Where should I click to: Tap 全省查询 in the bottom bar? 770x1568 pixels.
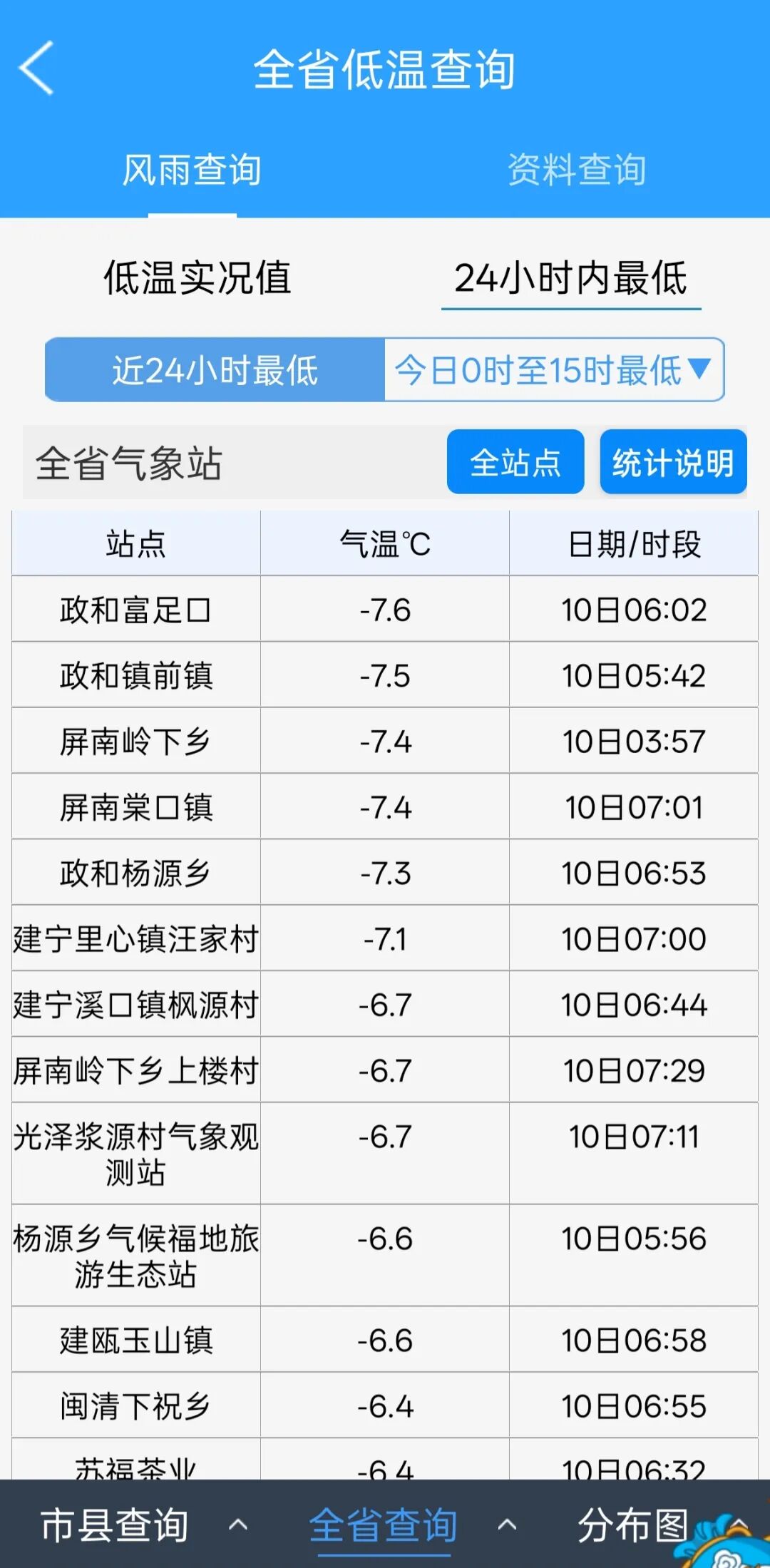(384, 1526)
